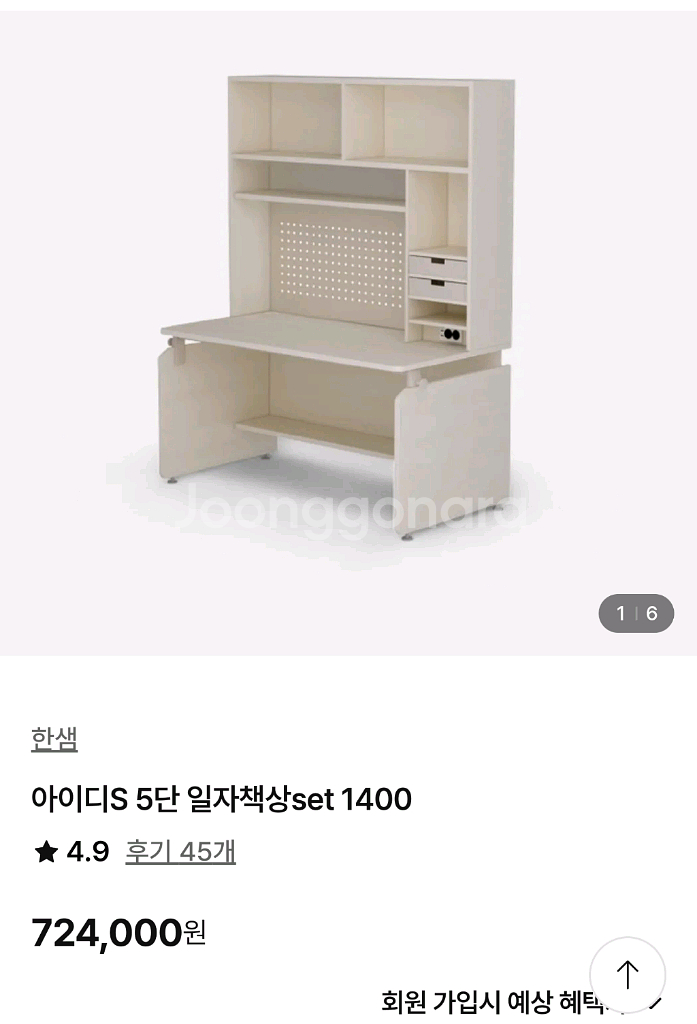View the 후기 45개 reviews

180,851
